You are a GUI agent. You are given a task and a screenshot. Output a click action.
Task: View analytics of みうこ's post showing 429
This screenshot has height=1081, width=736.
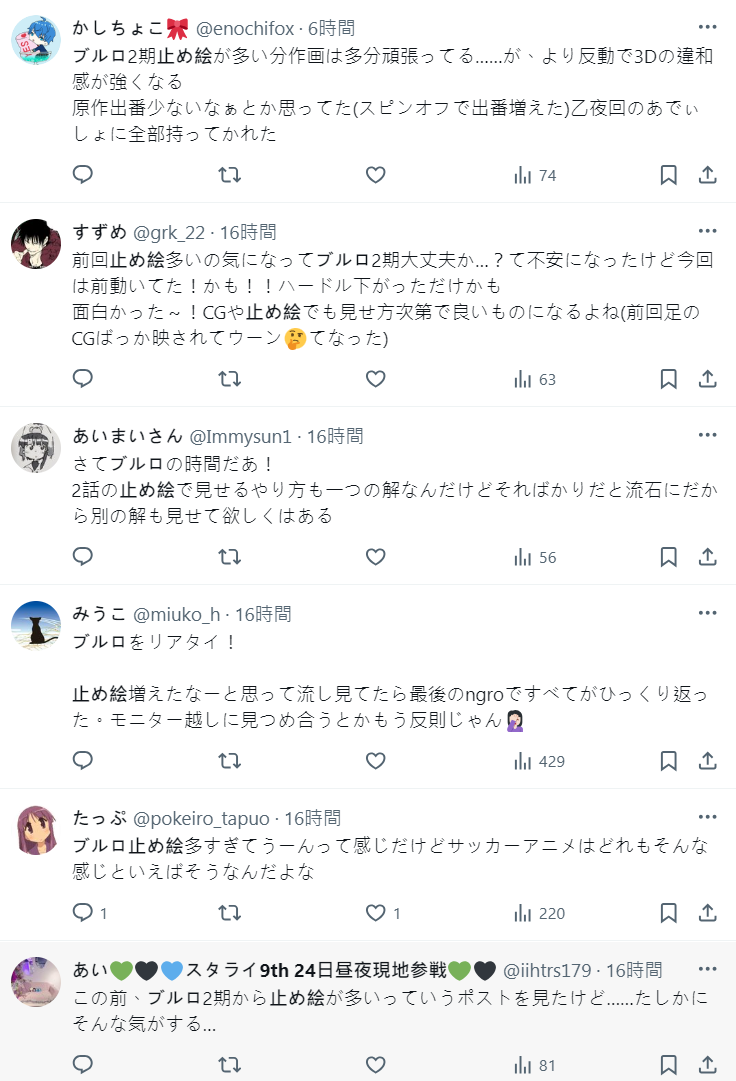tap(539, 761)
